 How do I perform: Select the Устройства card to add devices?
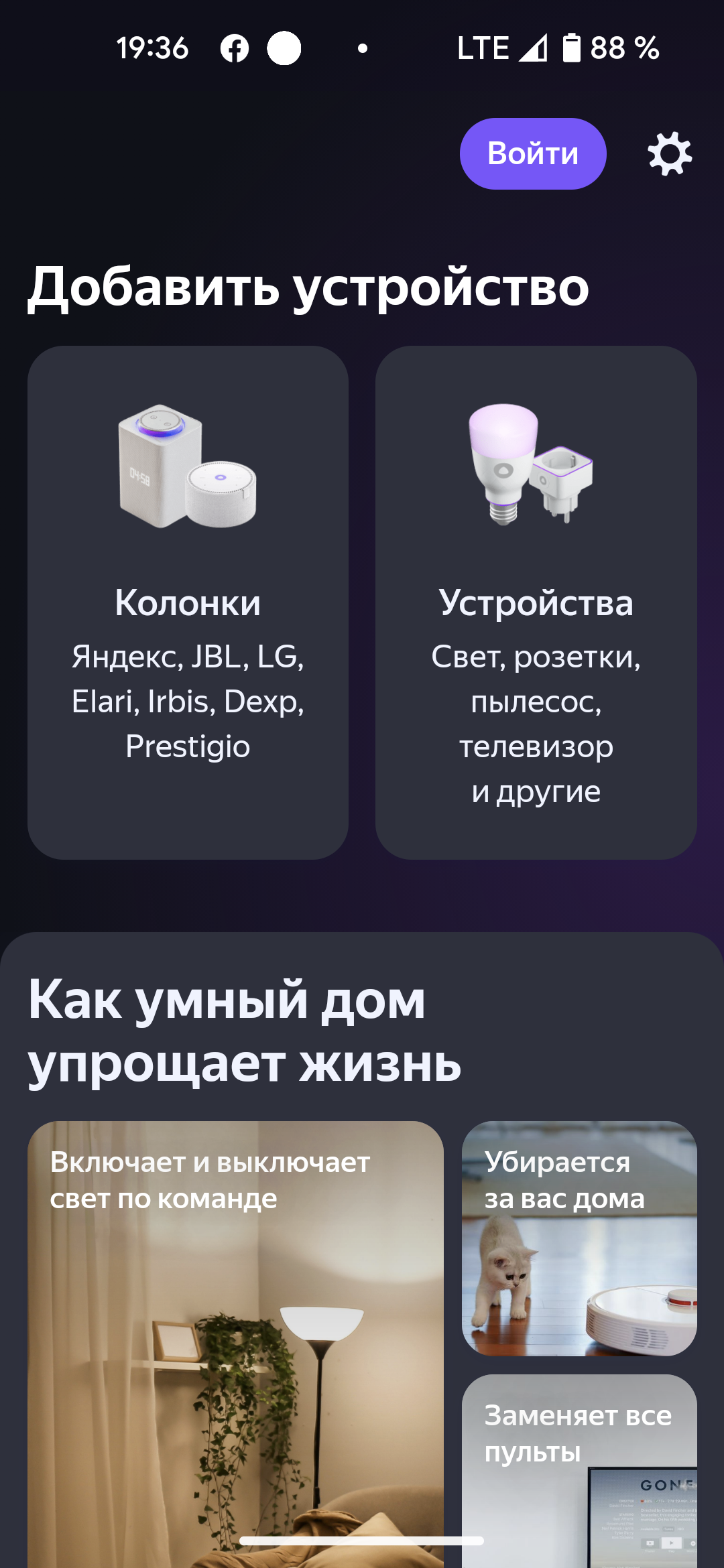click(x=536, y=602)
